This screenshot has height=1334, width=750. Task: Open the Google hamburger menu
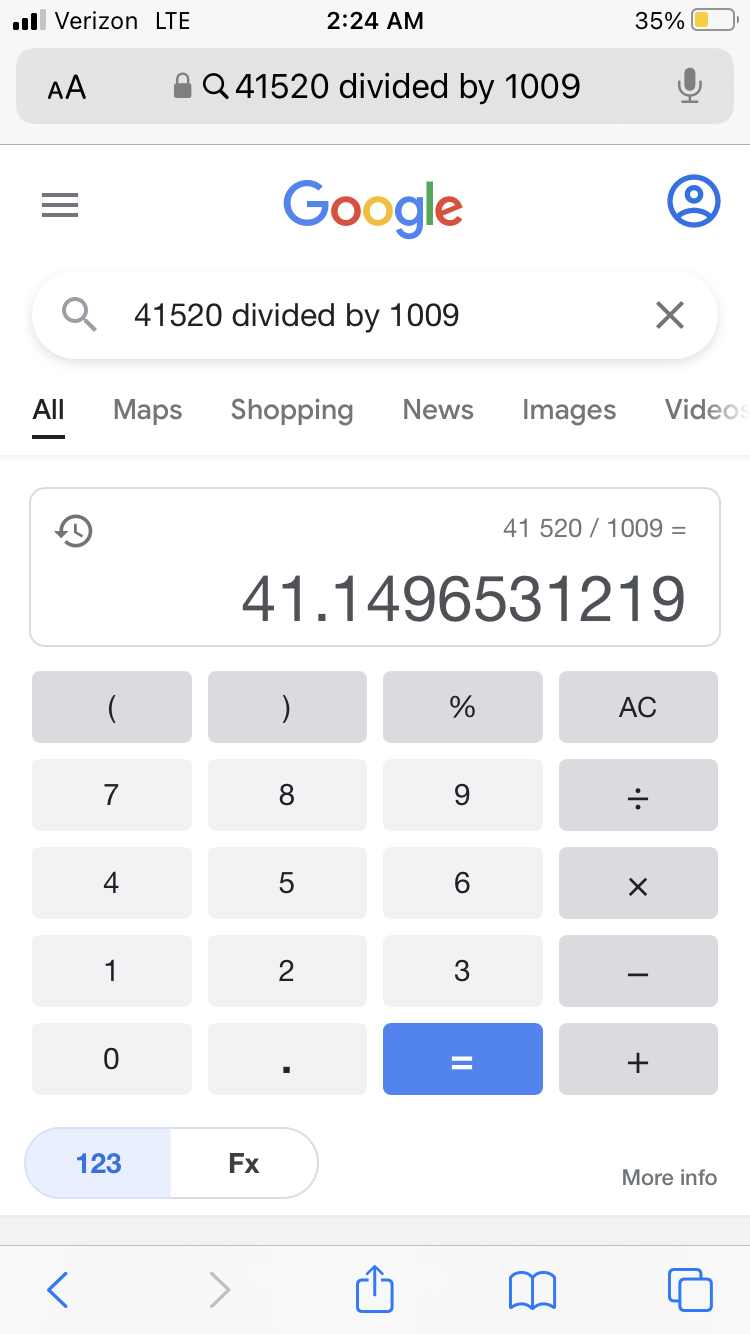pyautogui.click(x=60, y=206)
